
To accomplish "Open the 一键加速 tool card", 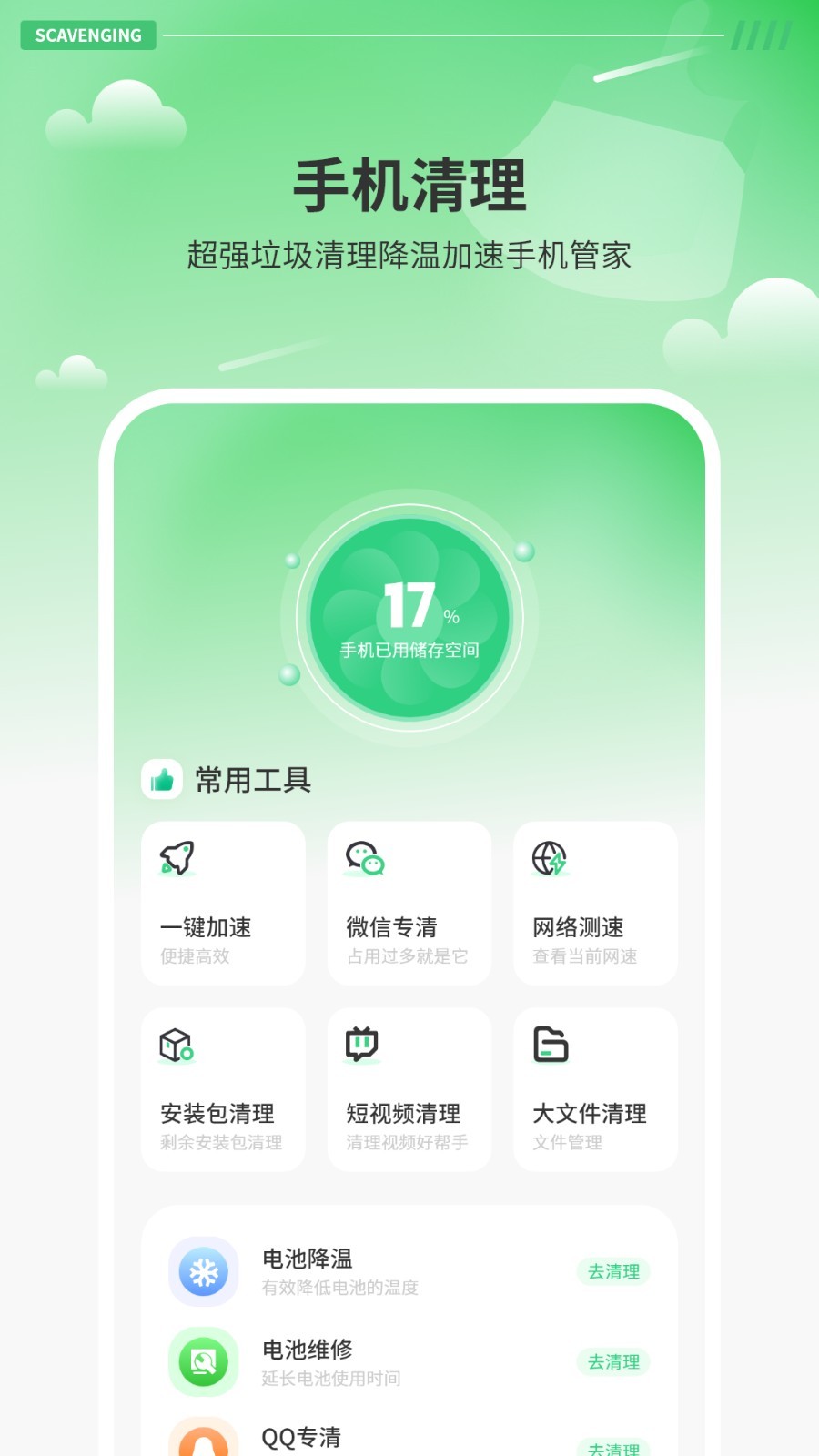I will click(223, 903).
